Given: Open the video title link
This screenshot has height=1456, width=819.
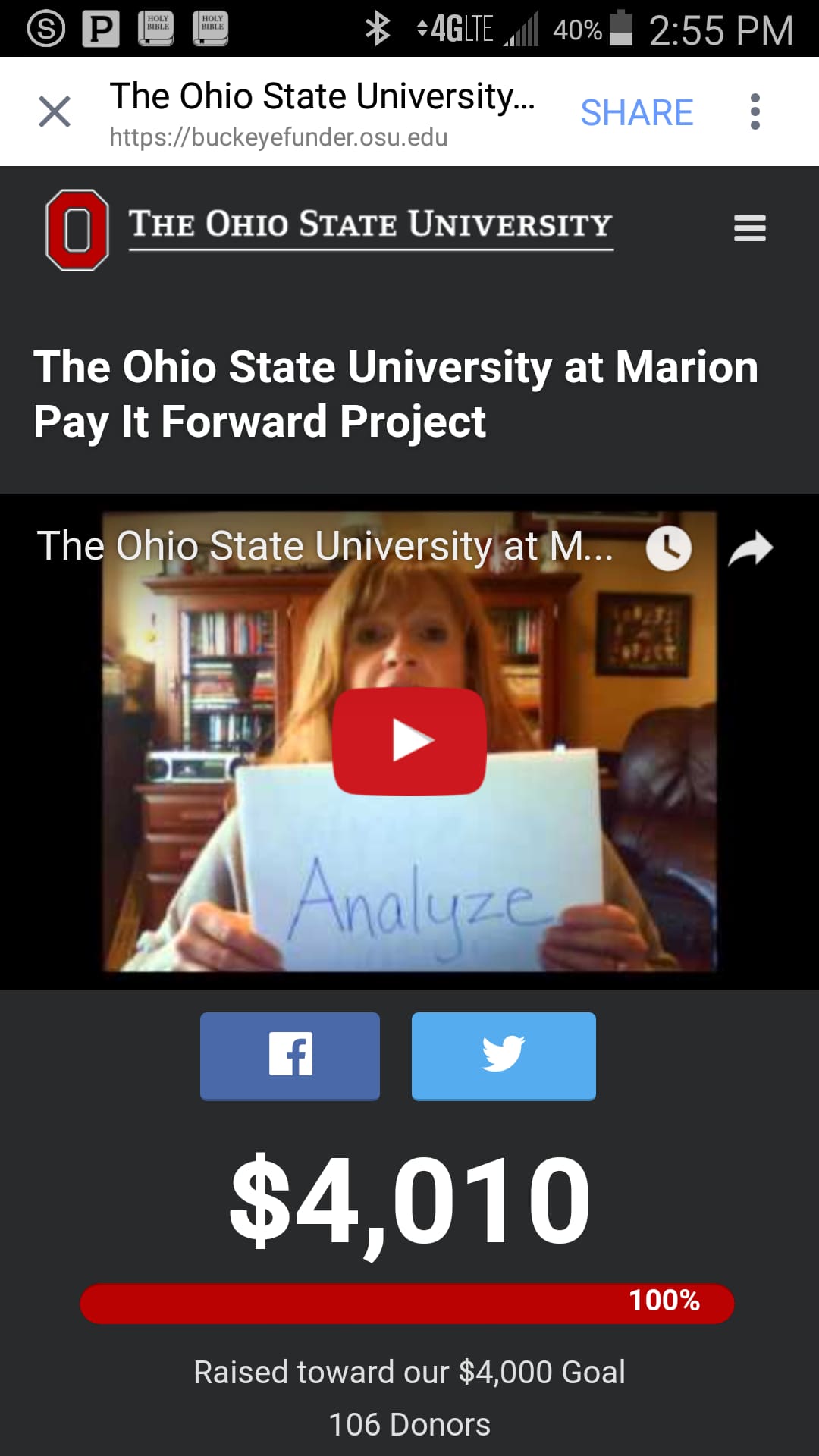Looking at the screenshot, I should [x=325, y=546].
